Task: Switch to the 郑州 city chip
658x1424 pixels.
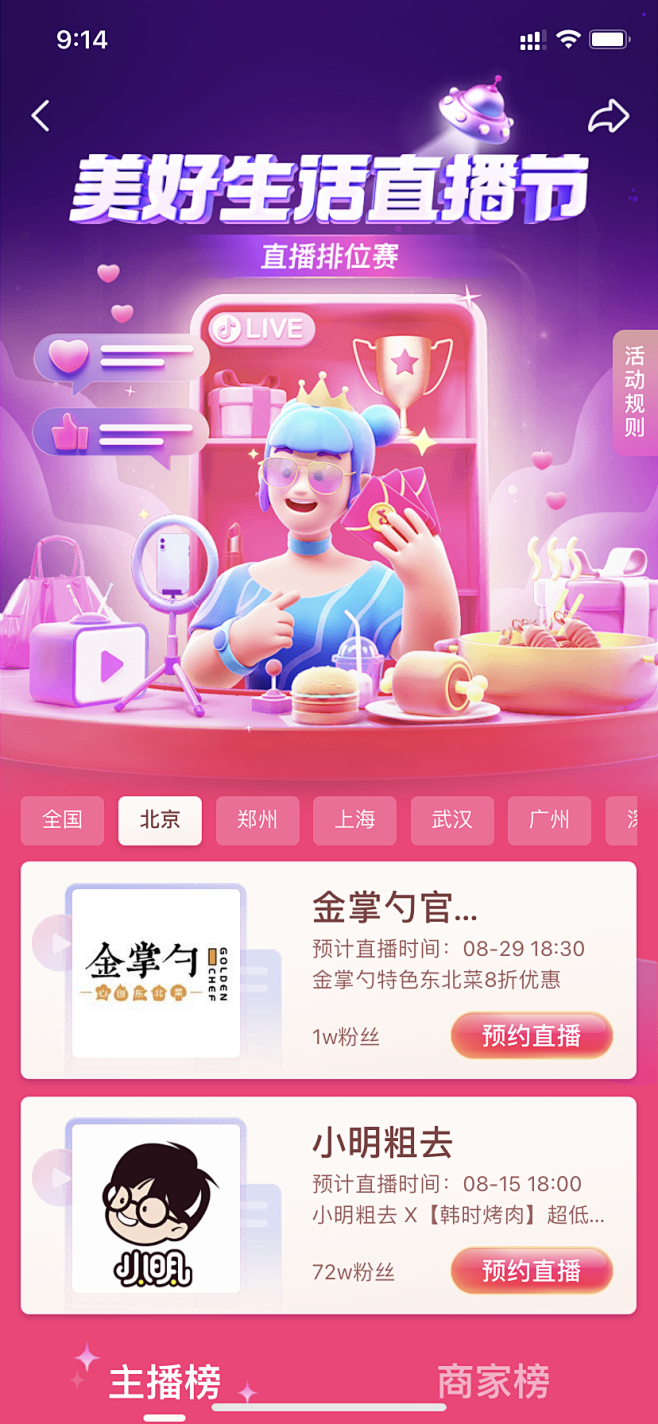Action: [257, 820]
